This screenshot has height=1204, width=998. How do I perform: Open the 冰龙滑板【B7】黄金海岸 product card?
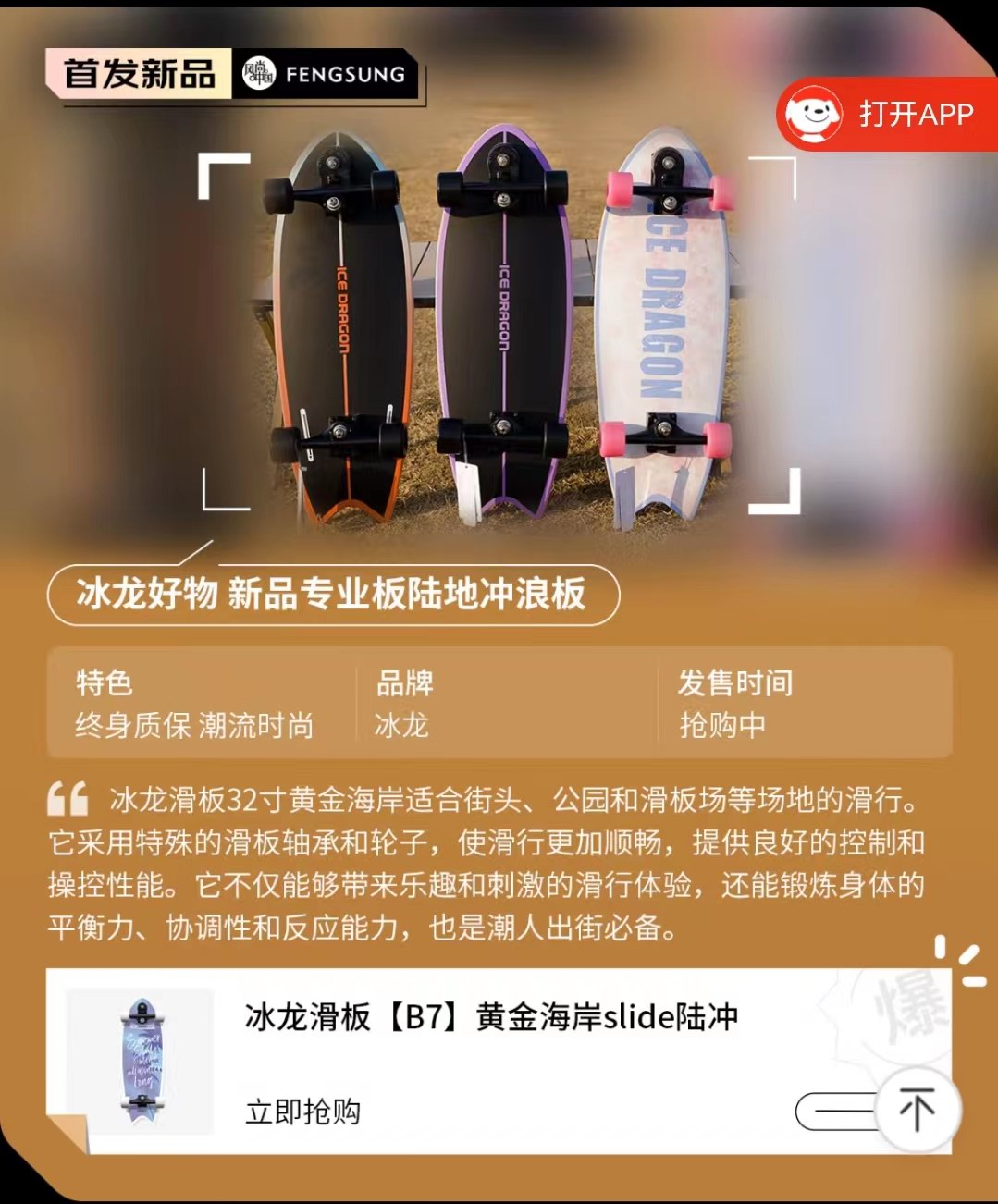tap(490, 1017)
